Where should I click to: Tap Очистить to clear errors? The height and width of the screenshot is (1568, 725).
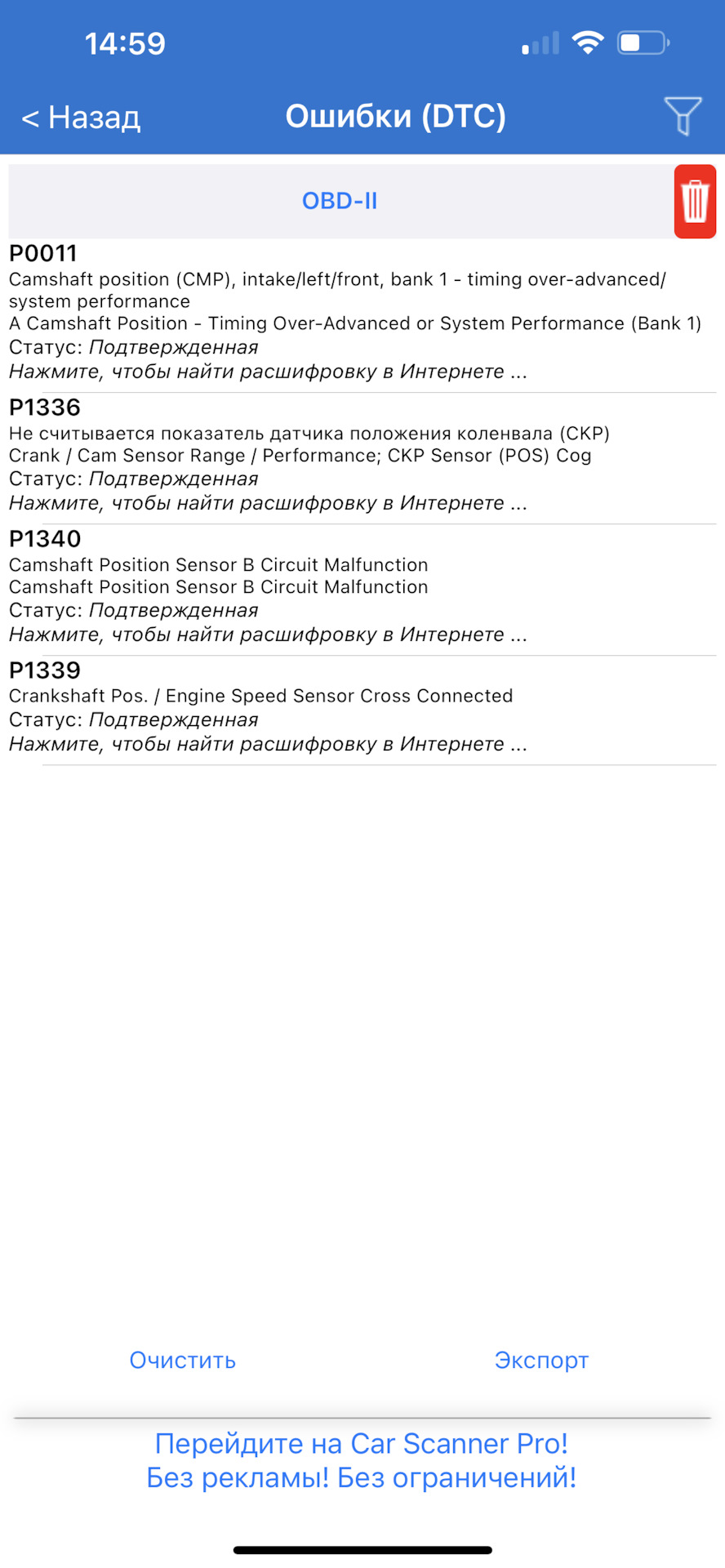tap(183, 1360)
